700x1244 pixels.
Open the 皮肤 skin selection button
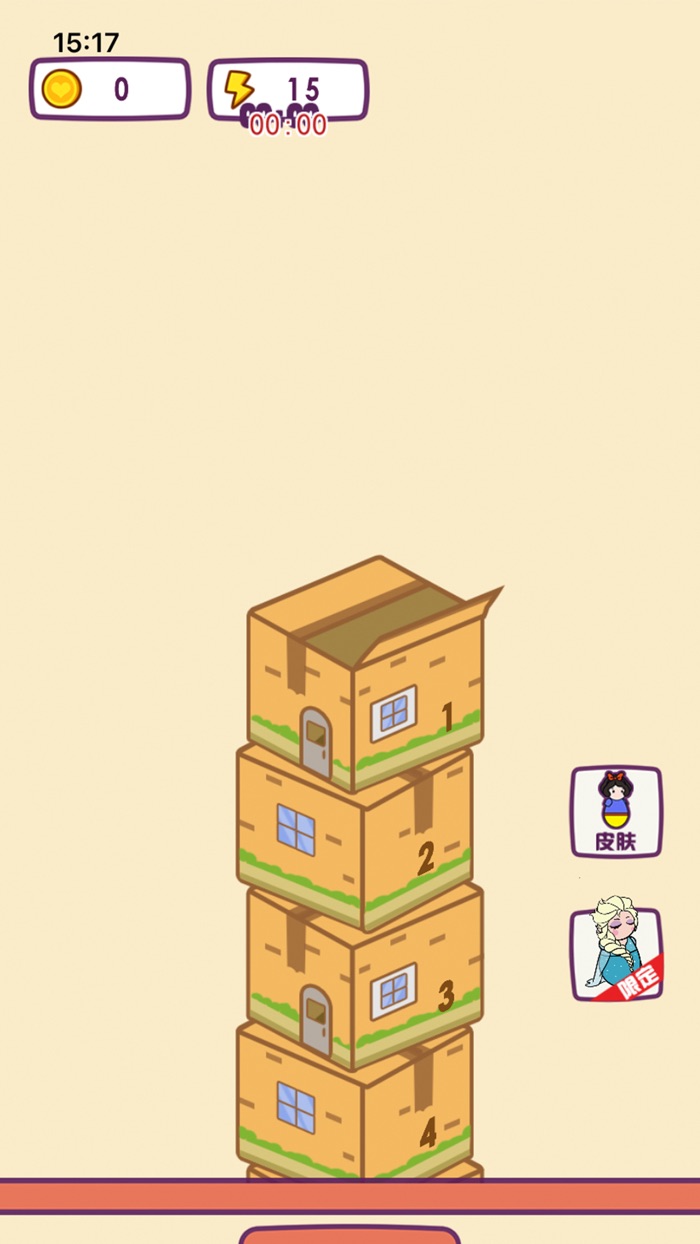(x=616, y=811)
